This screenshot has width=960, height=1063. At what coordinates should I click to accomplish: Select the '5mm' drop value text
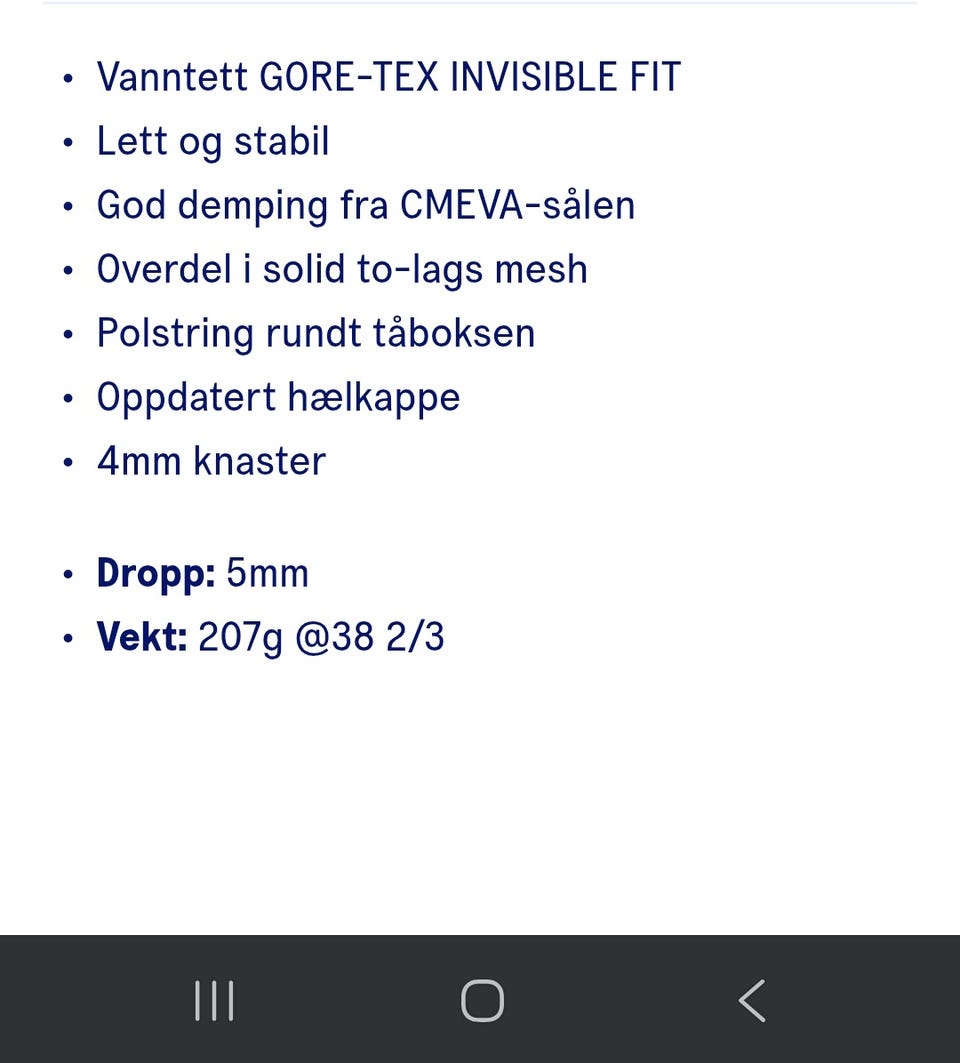[x=265, y=573]
